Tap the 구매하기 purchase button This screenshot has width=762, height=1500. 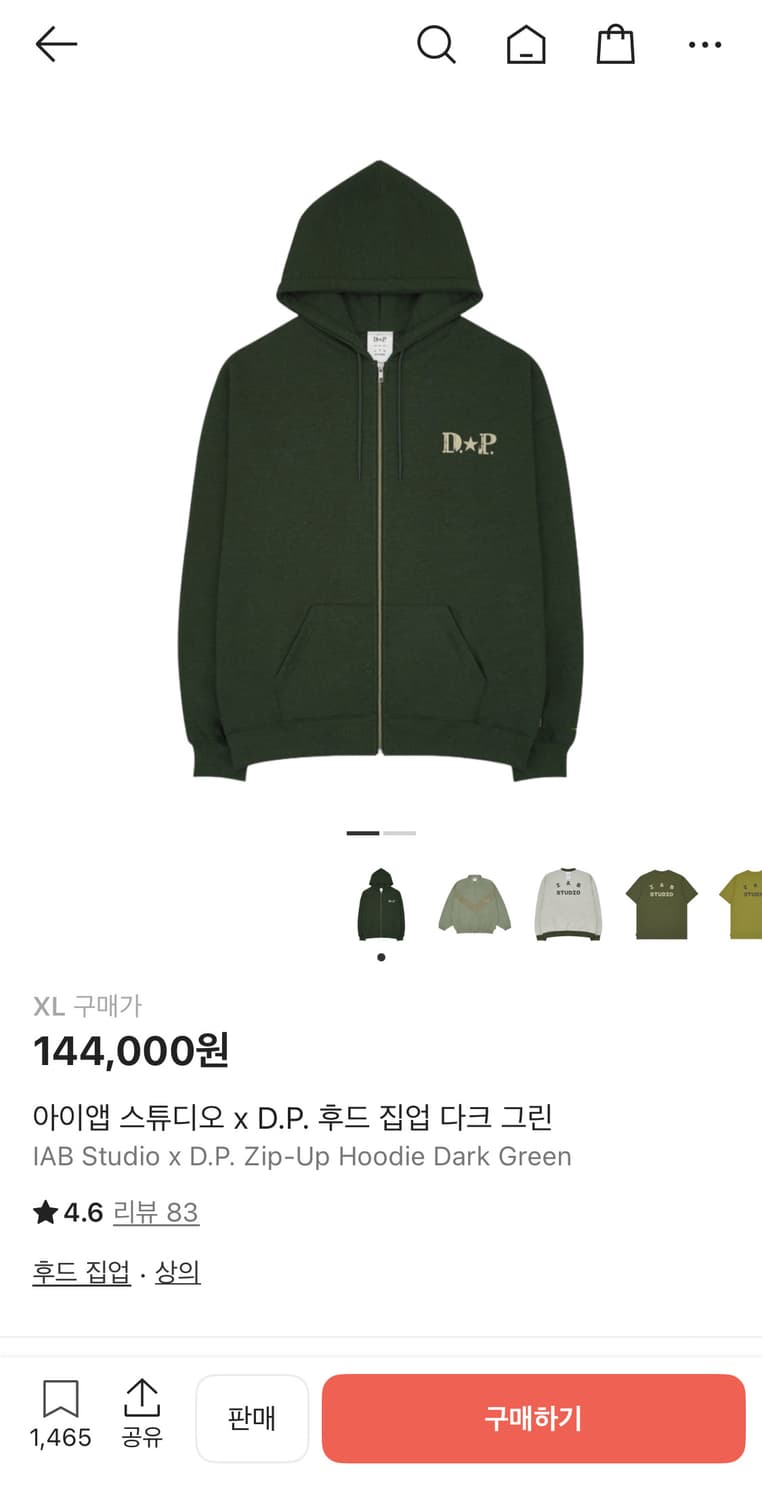point(533,1418)
